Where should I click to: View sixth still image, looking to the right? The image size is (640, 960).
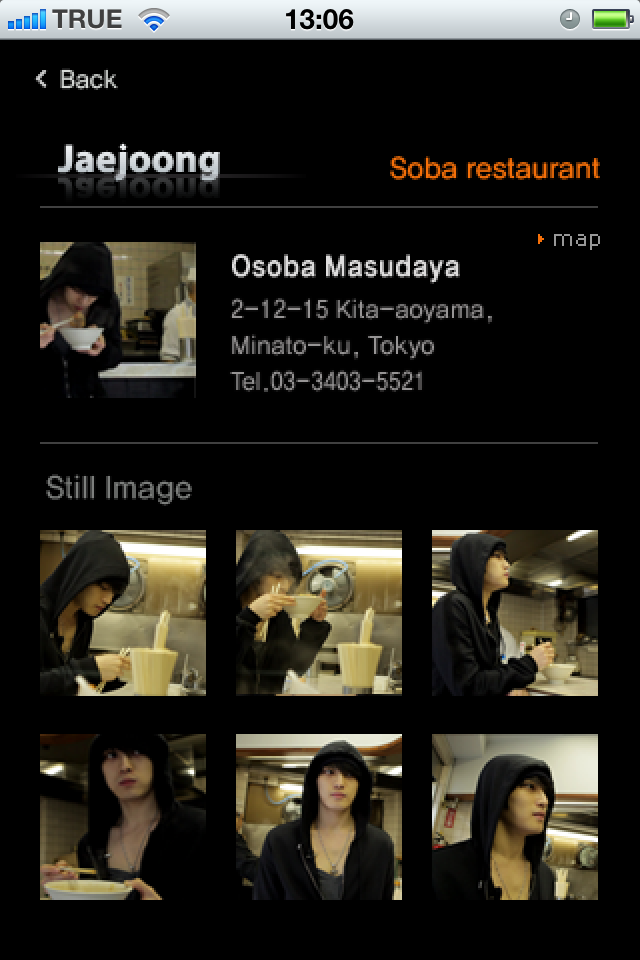tap(515, 817)
